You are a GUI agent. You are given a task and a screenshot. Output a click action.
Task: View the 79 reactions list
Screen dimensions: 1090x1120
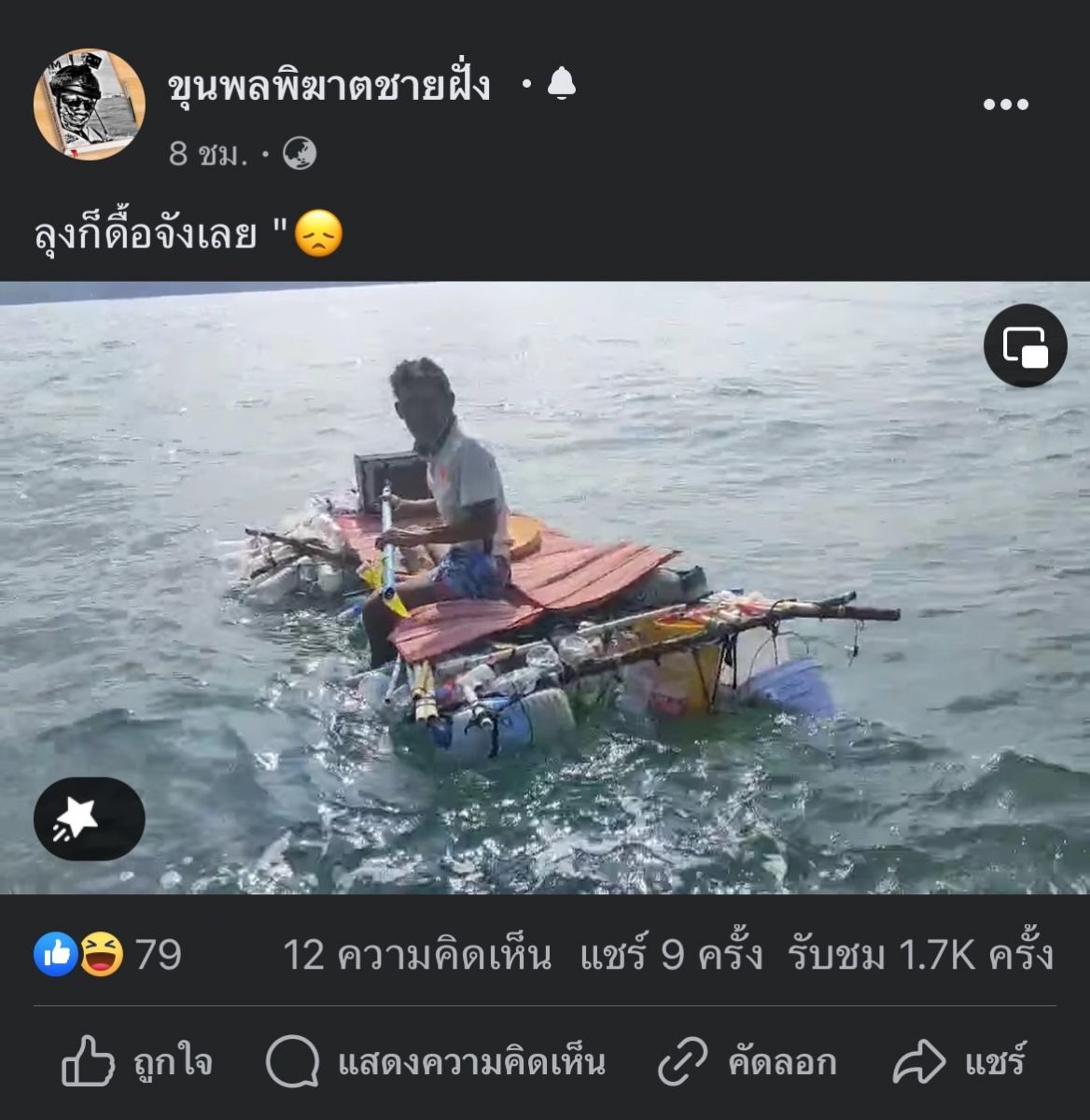(108, 955)
